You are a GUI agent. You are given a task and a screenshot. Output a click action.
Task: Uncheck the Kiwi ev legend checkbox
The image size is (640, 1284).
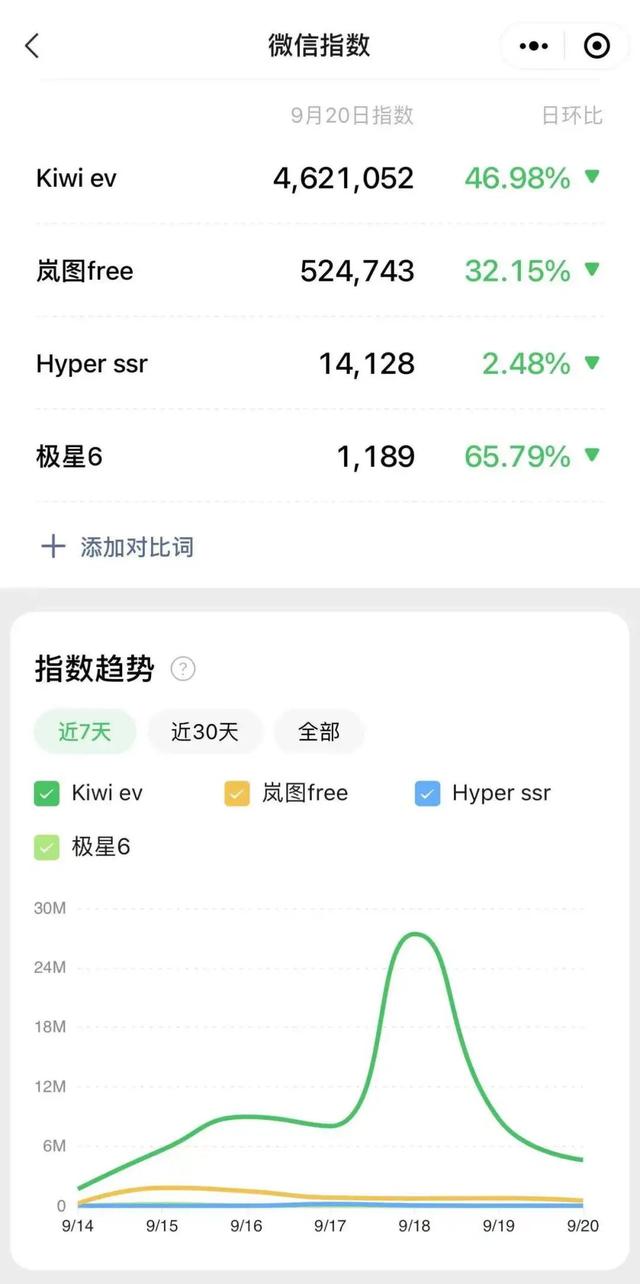pos(47,794)
